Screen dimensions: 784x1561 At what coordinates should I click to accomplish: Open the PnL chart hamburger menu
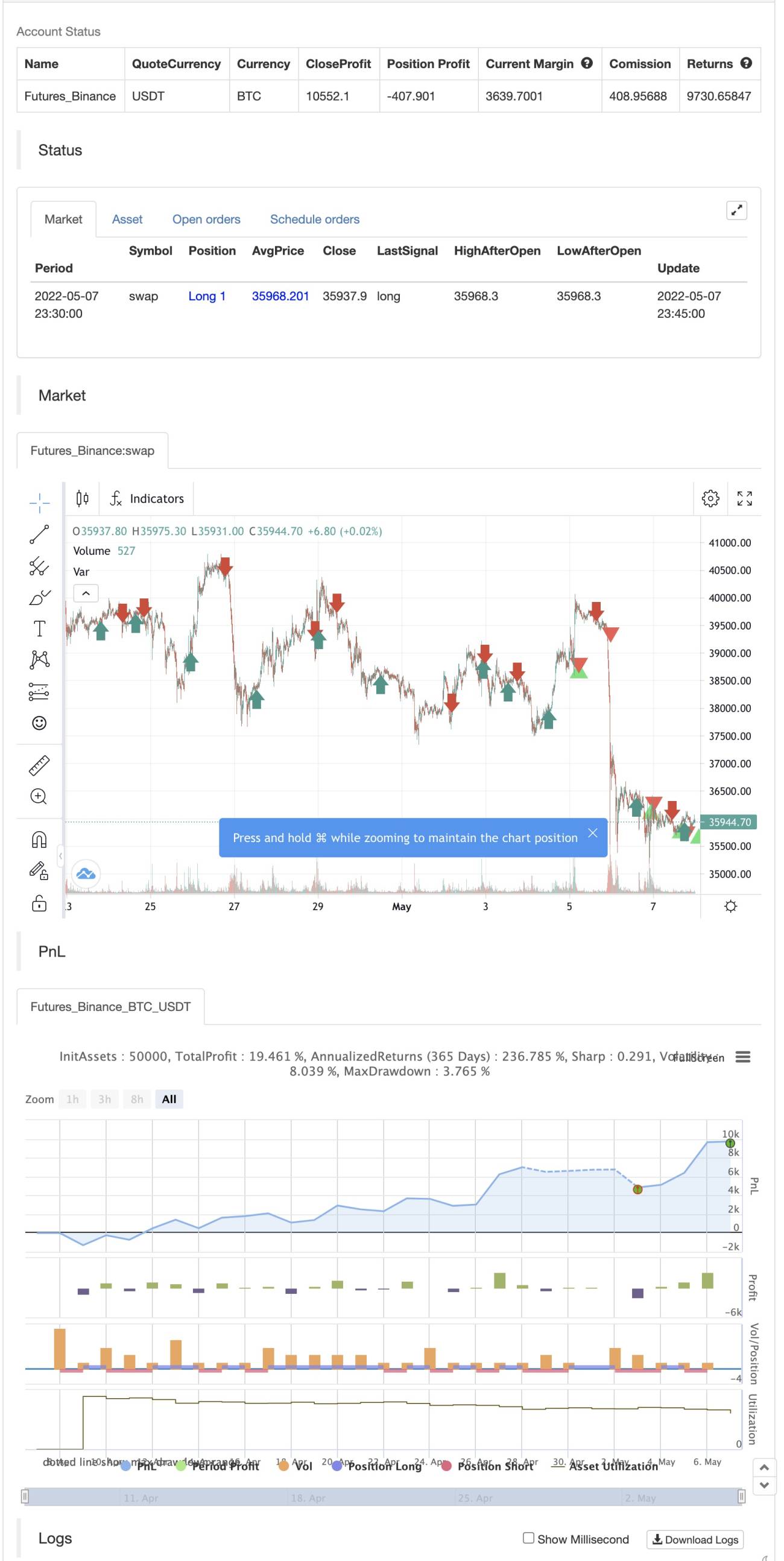742,1057
